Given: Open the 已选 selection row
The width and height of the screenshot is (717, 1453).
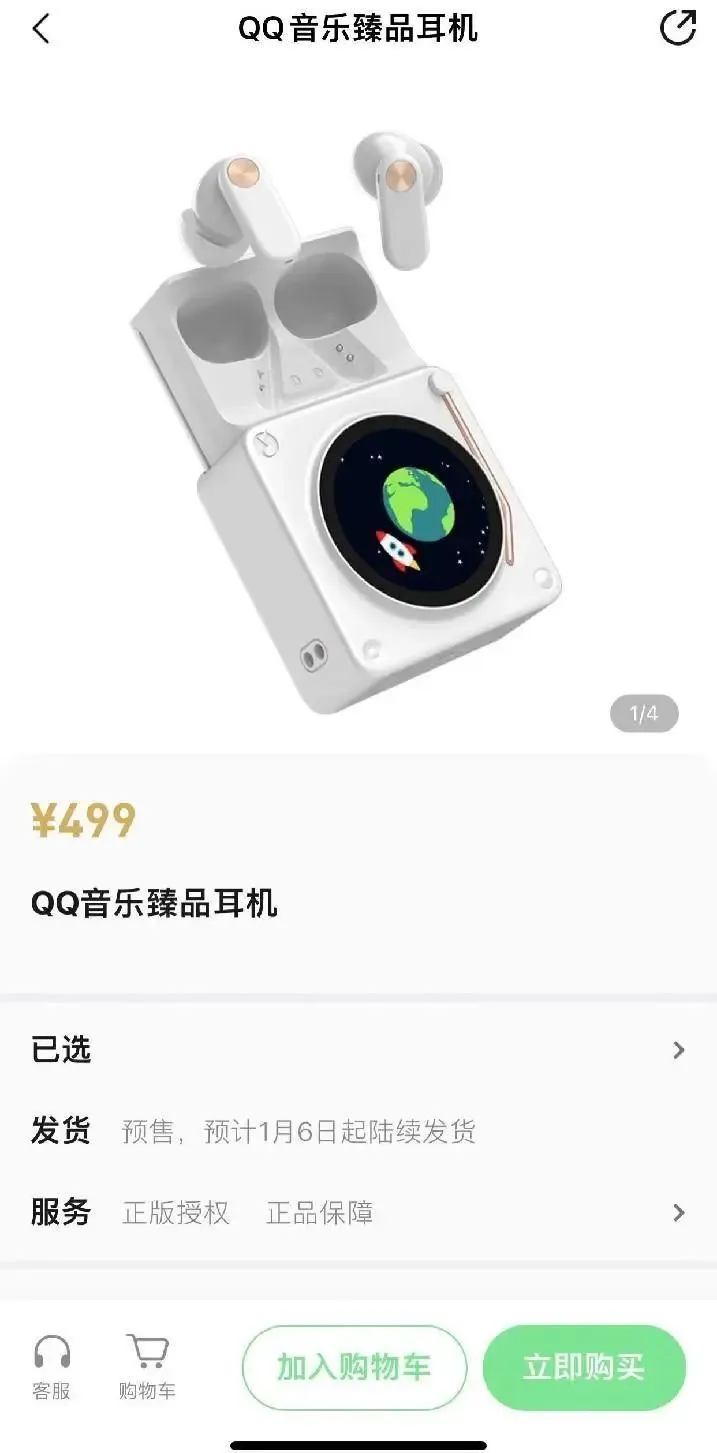Looking at the screenshot, I should (358, 1050).
